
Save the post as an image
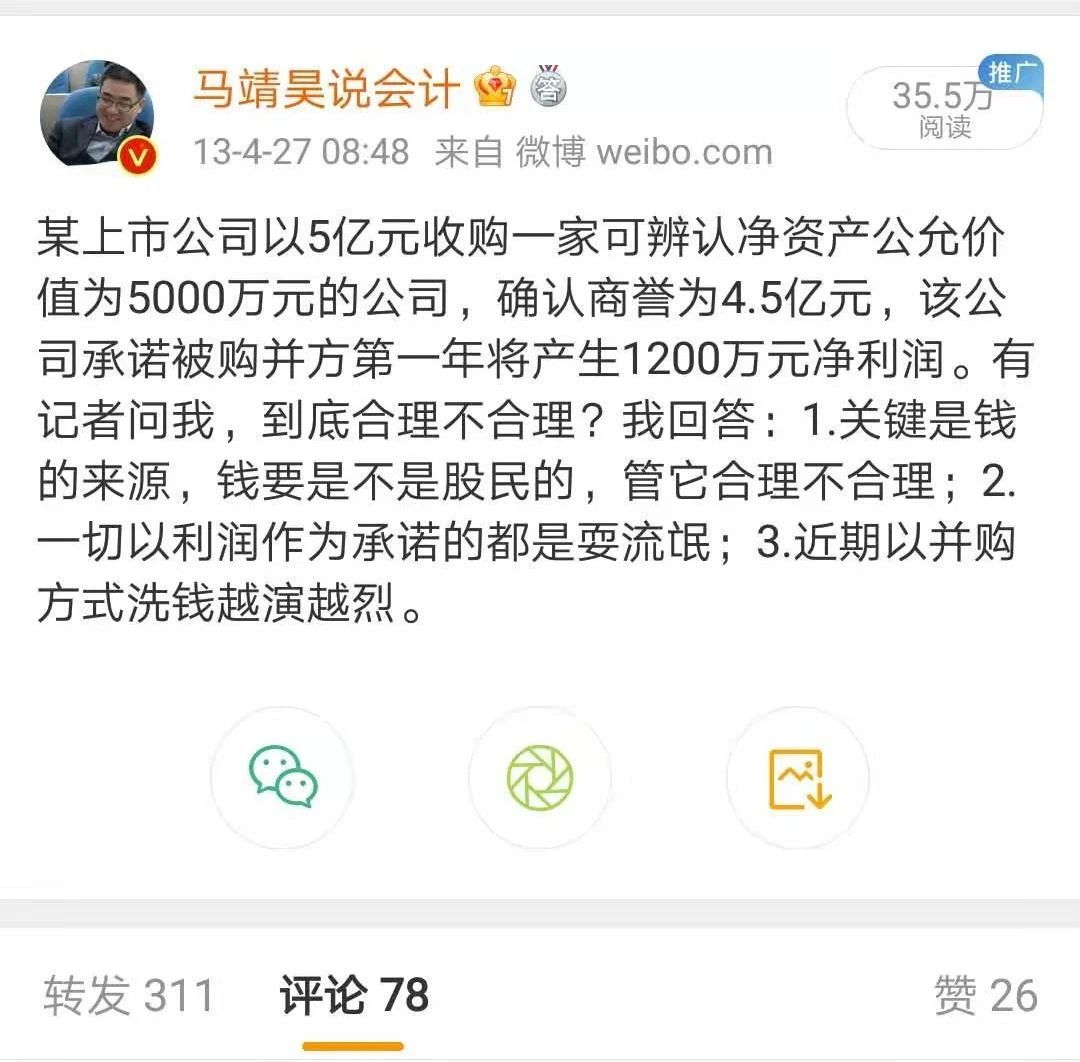coord(798,778)
